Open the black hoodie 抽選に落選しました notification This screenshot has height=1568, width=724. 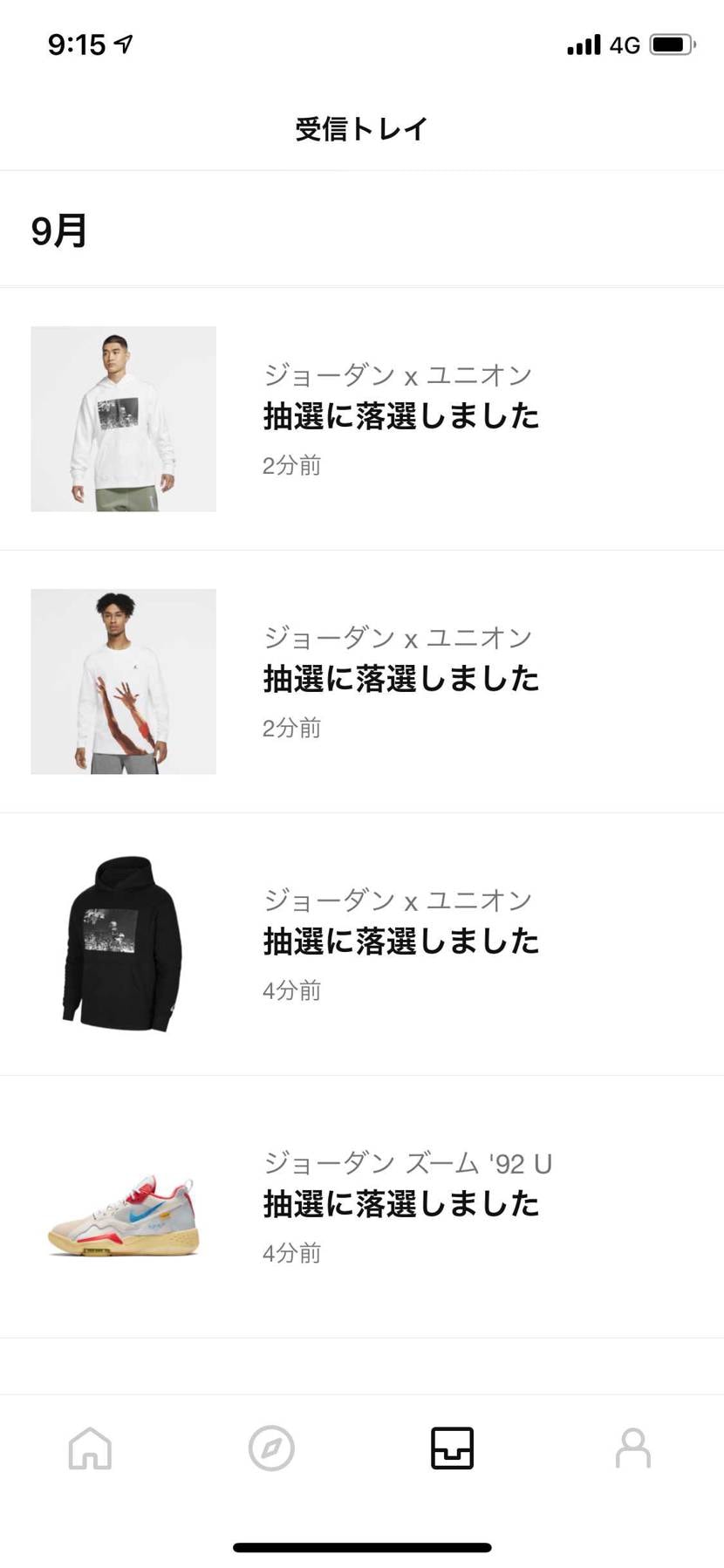click(x=401, y=941)
